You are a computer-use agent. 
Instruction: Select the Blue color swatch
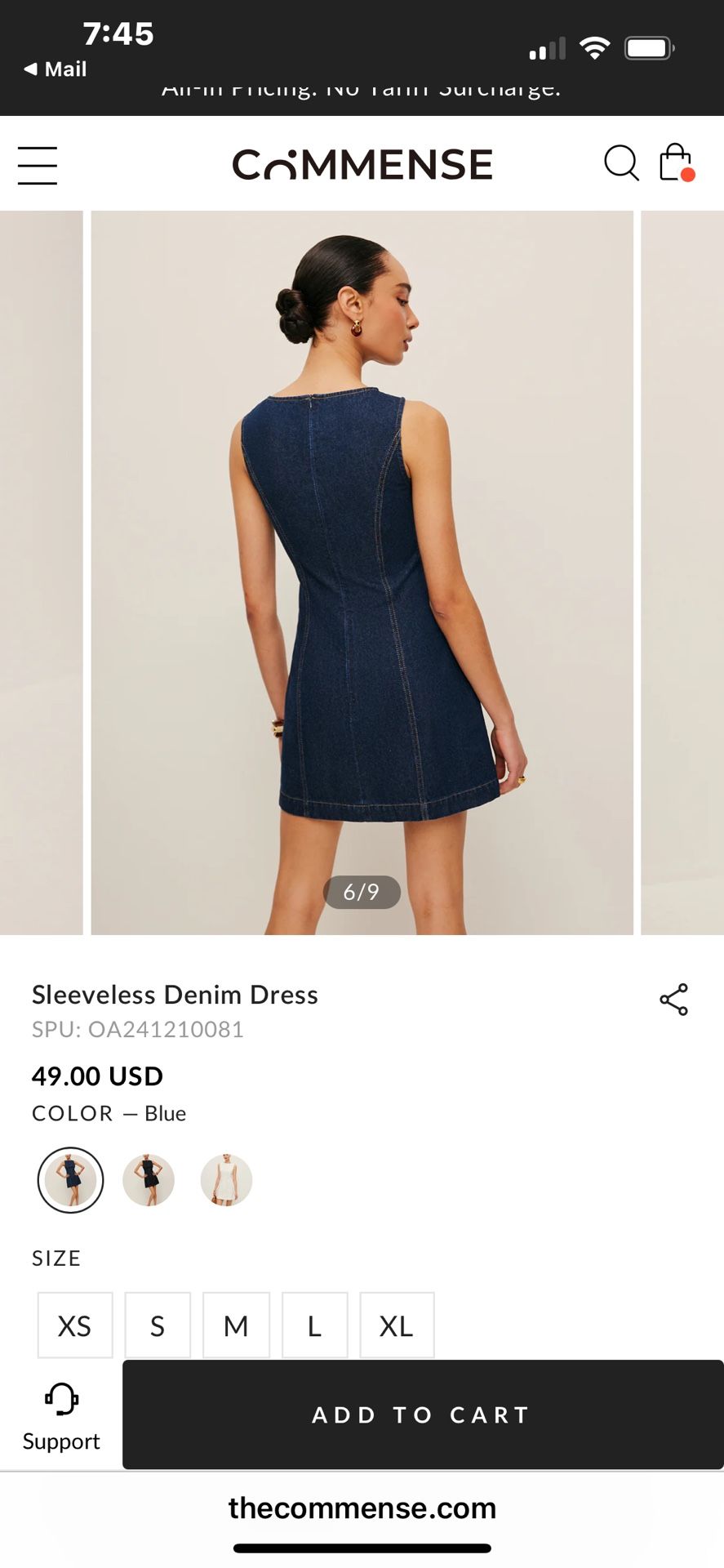coord(70,1180)
